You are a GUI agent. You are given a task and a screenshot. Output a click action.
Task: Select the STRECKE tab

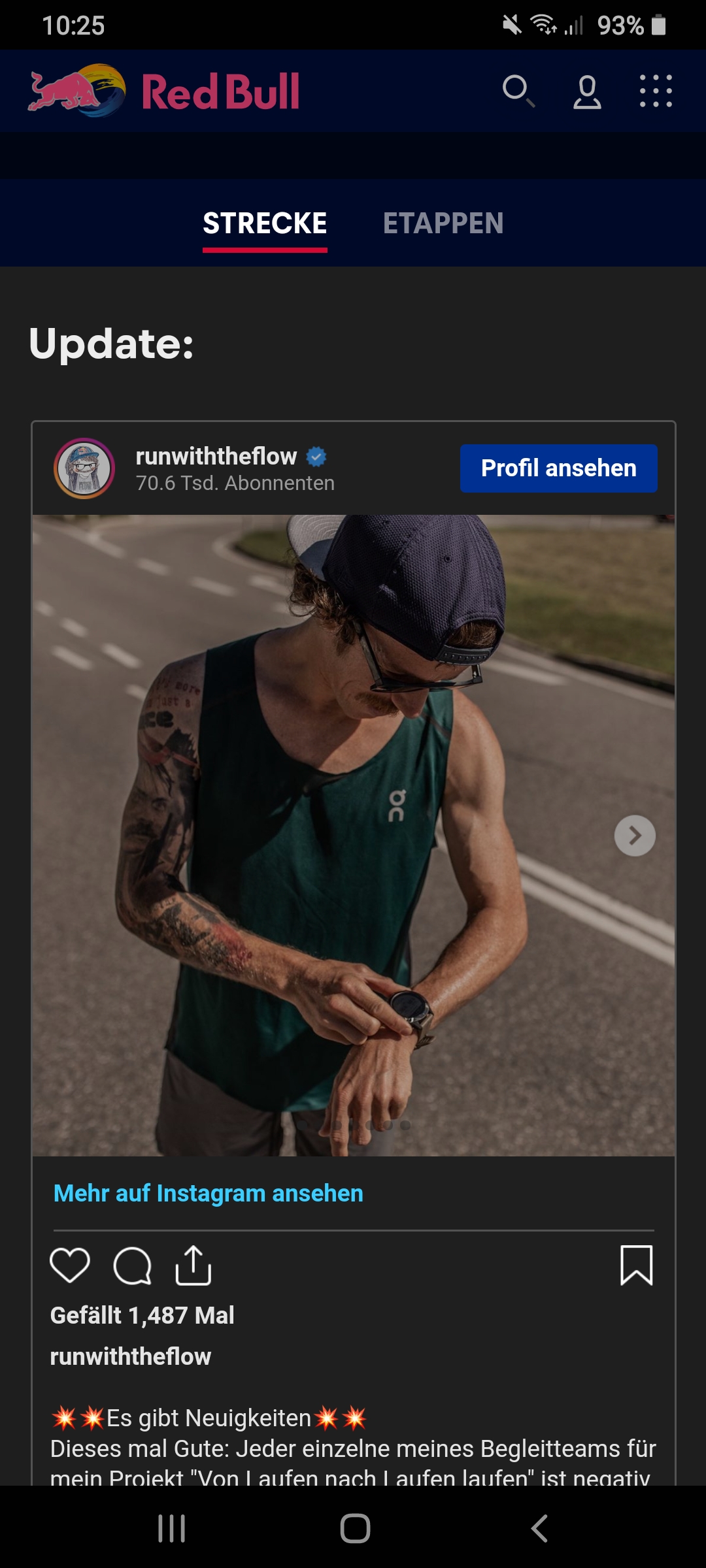pos(265,223)
